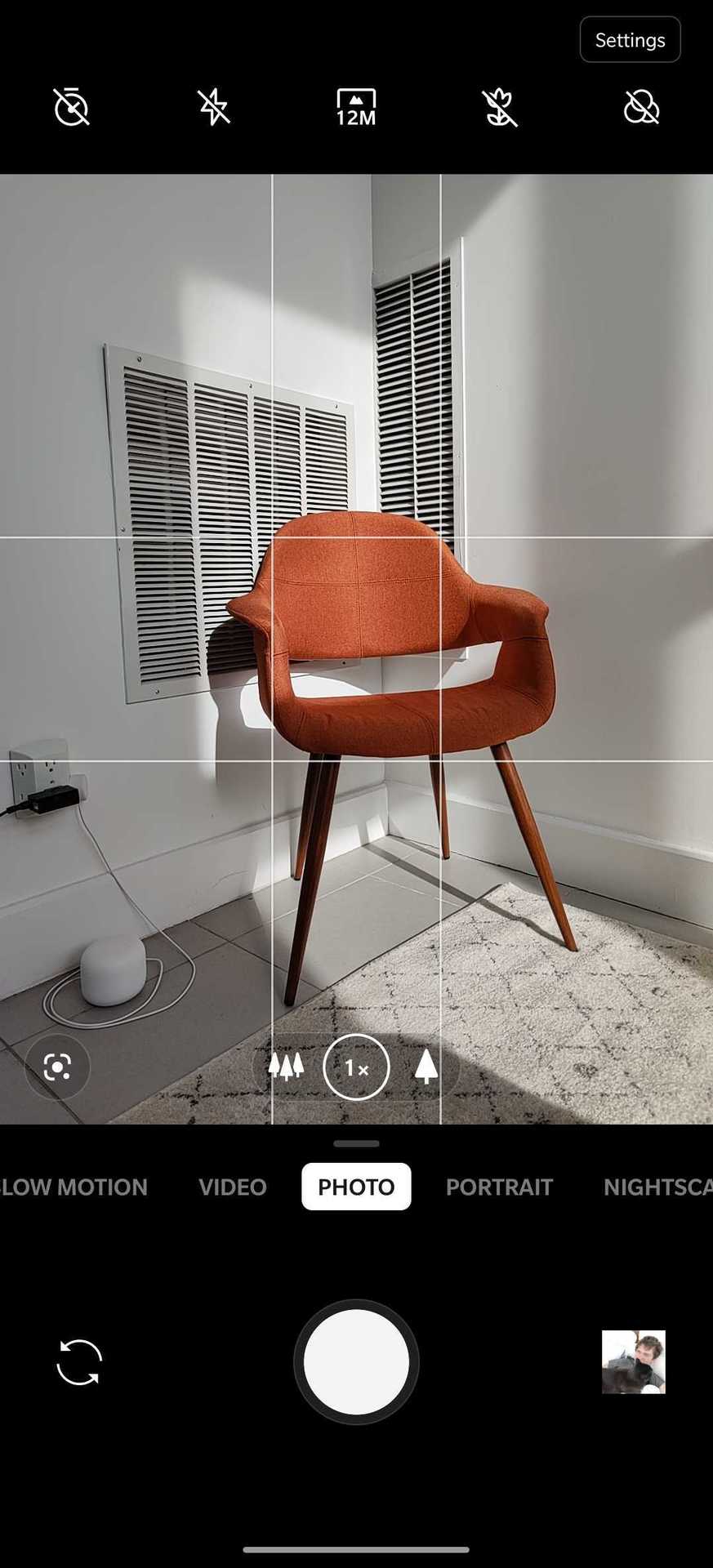Open the color filters icon

[x=642, y=107]
